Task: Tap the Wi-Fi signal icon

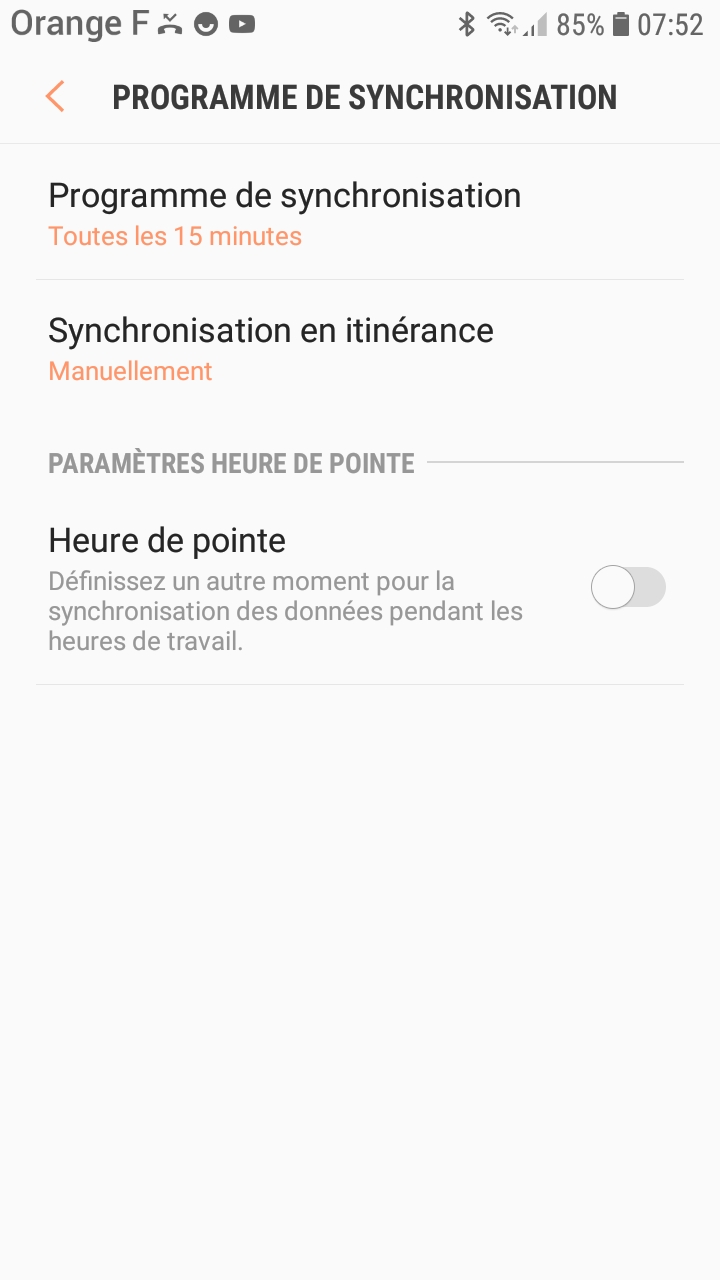Action: (x=500, y=22)
